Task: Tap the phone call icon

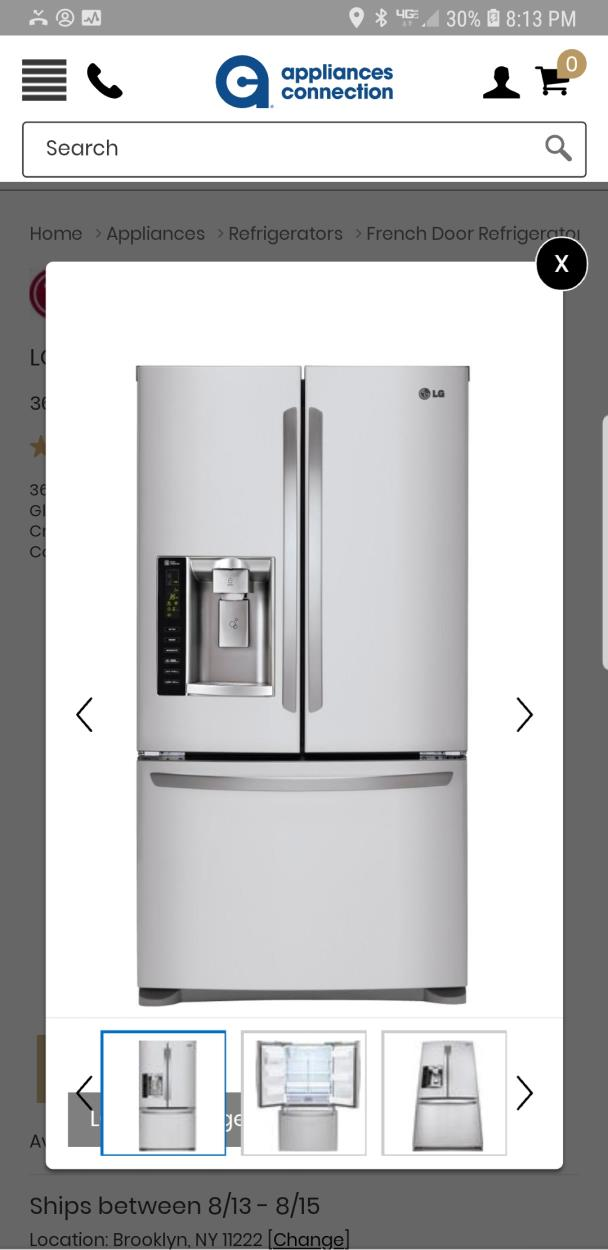Action: tap(104, 81)
